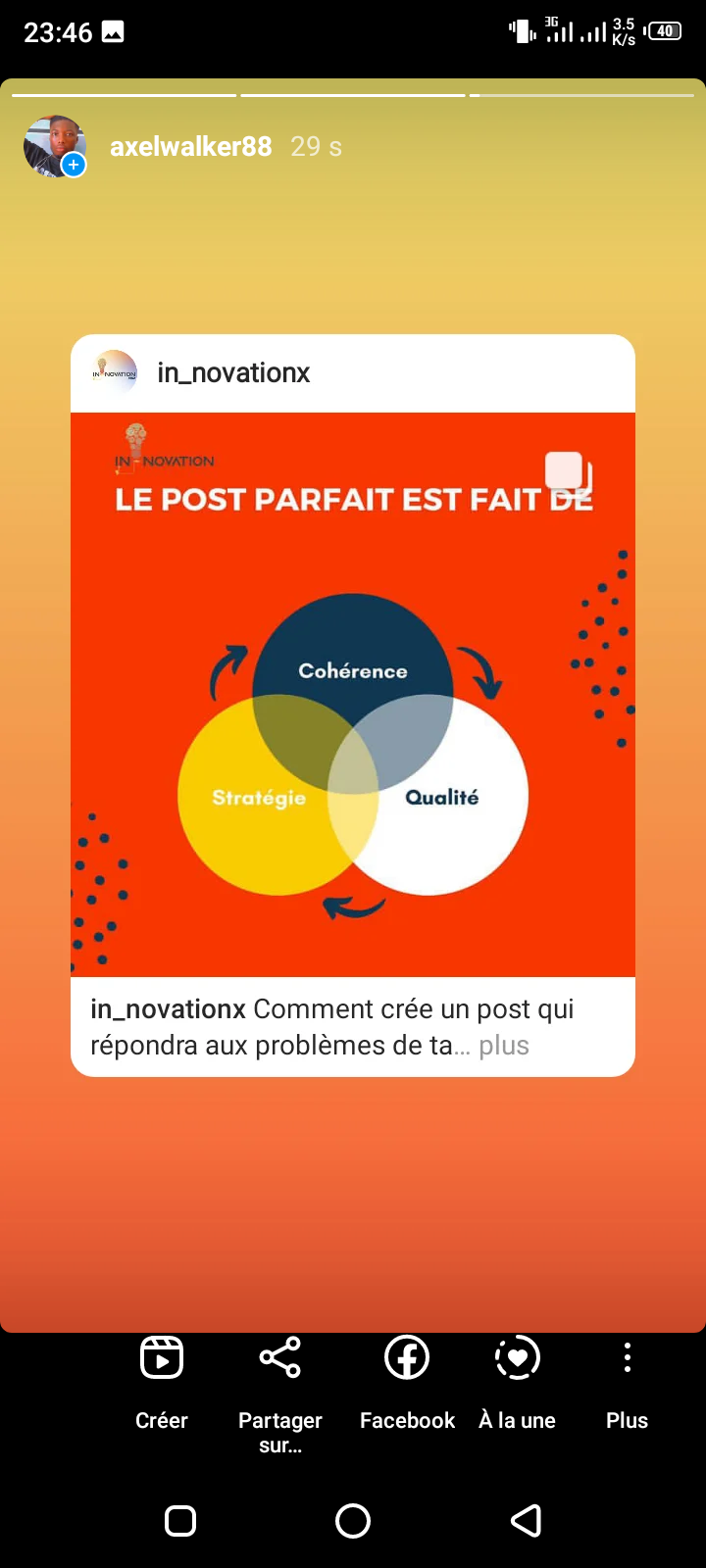The height and width of the screenshot is (1568, 706).
Task: Open axelwalker88's profile picture
Action: tap(54, 147)
